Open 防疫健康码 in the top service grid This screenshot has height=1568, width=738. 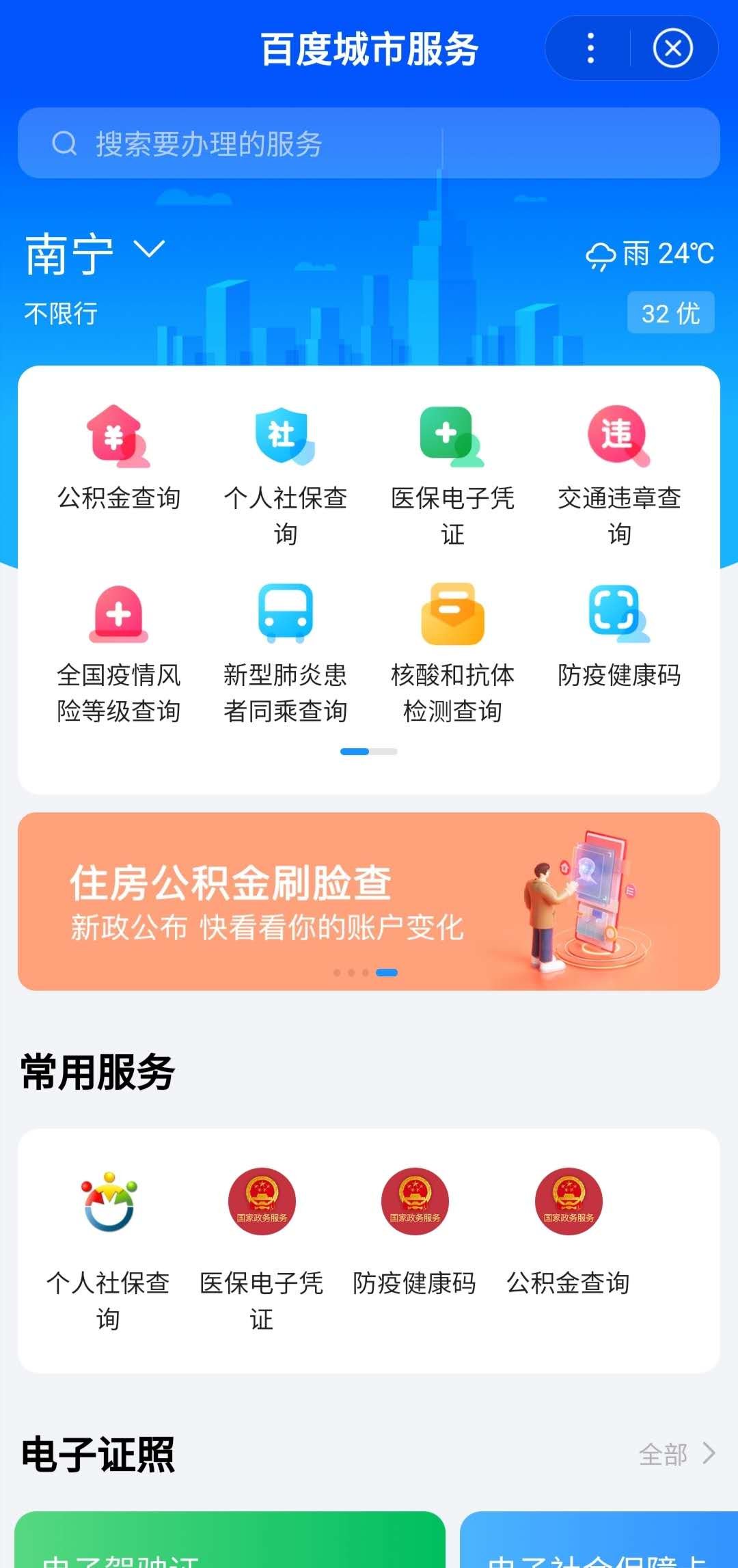(x=619, y=635)
